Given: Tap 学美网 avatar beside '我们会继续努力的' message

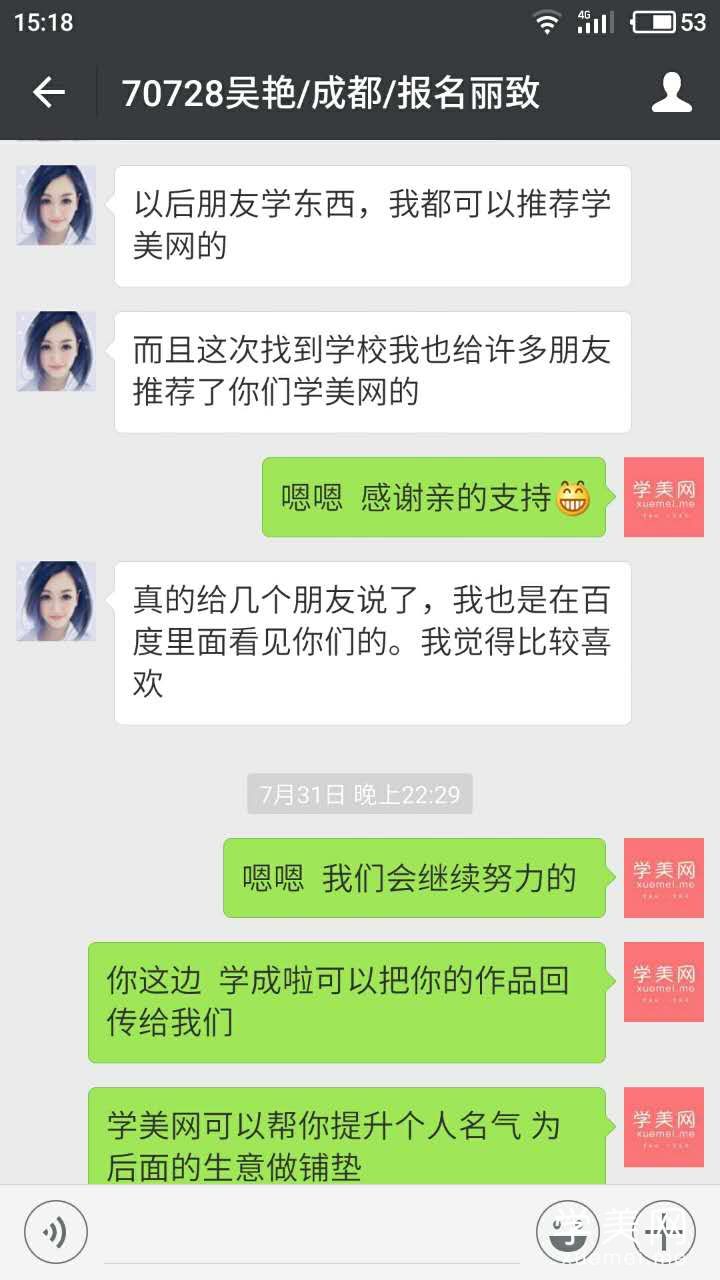Looking at the screenshot, I should click(x=664, y=878).
